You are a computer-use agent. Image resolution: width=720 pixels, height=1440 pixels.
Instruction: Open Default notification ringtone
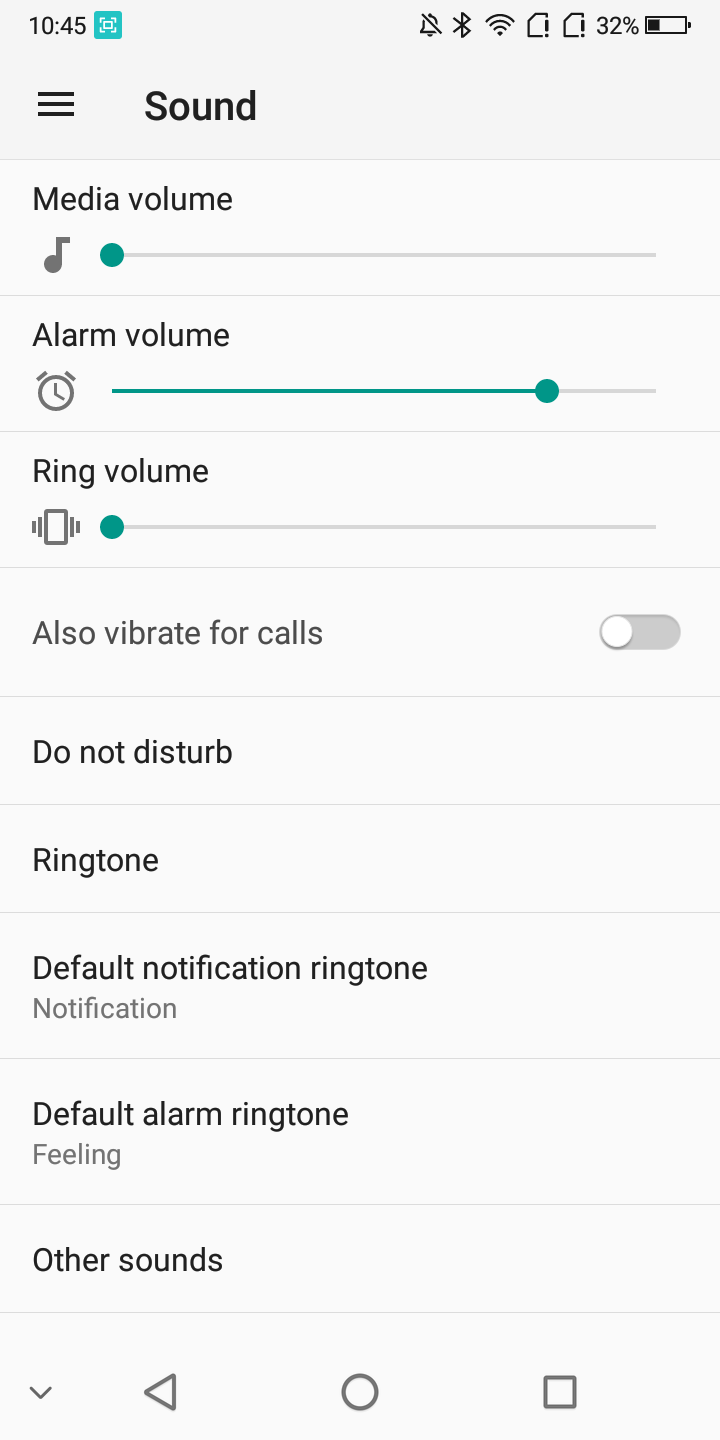coord(360,986)
